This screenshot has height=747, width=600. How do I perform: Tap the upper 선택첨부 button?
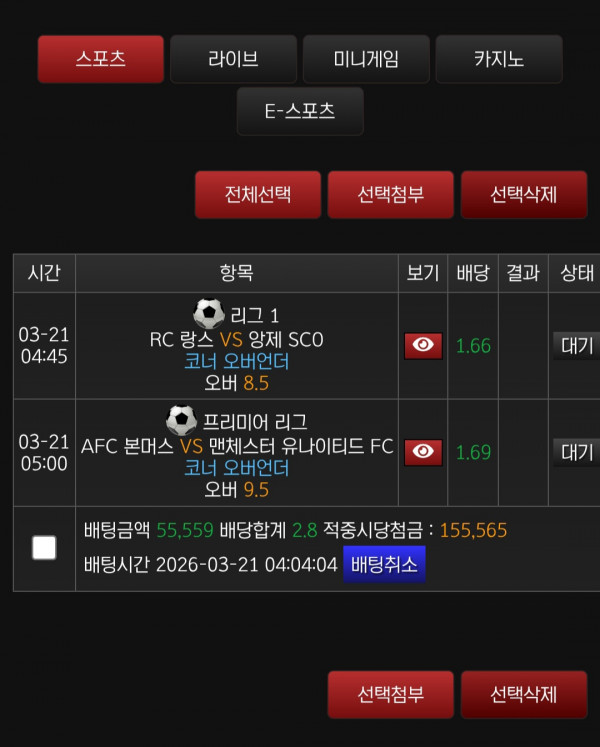click(x=391, y=194)
